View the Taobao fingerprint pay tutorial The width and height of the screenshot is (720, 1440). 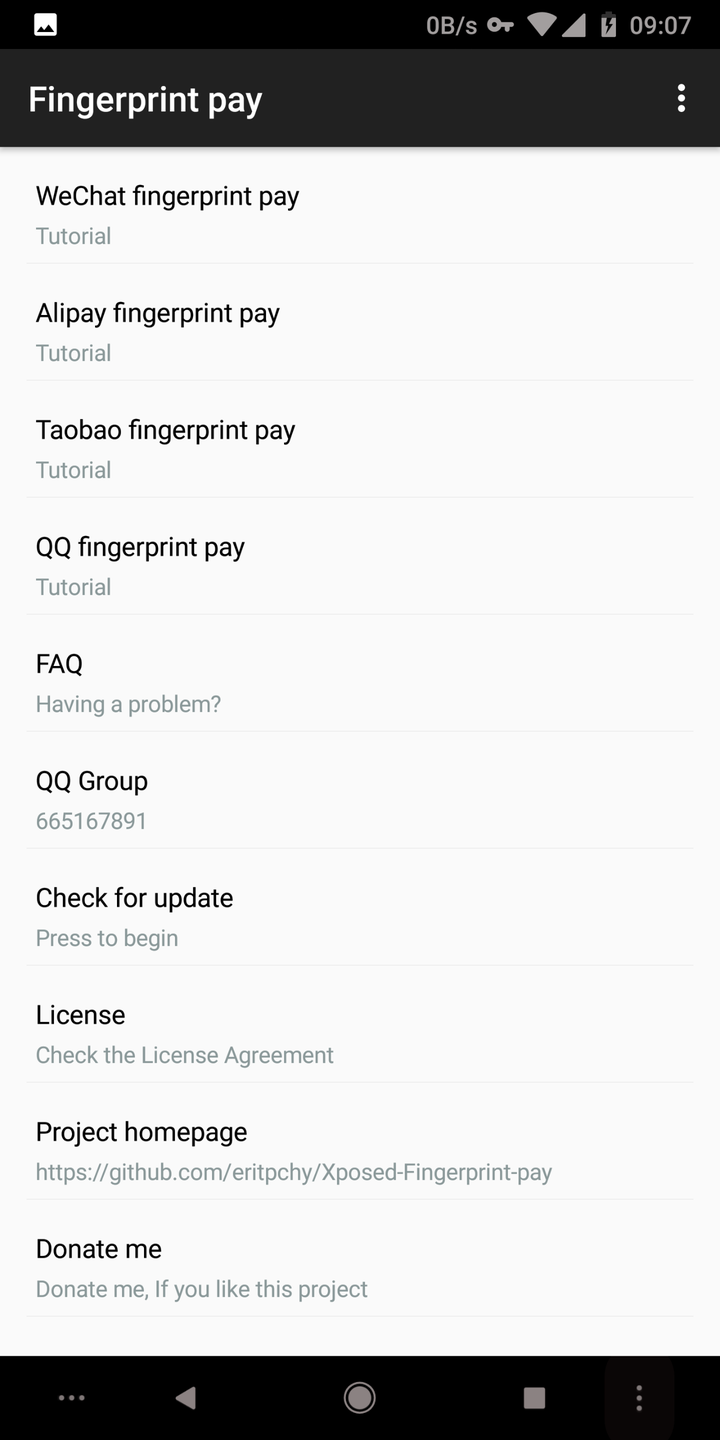[x=360, y=448]
